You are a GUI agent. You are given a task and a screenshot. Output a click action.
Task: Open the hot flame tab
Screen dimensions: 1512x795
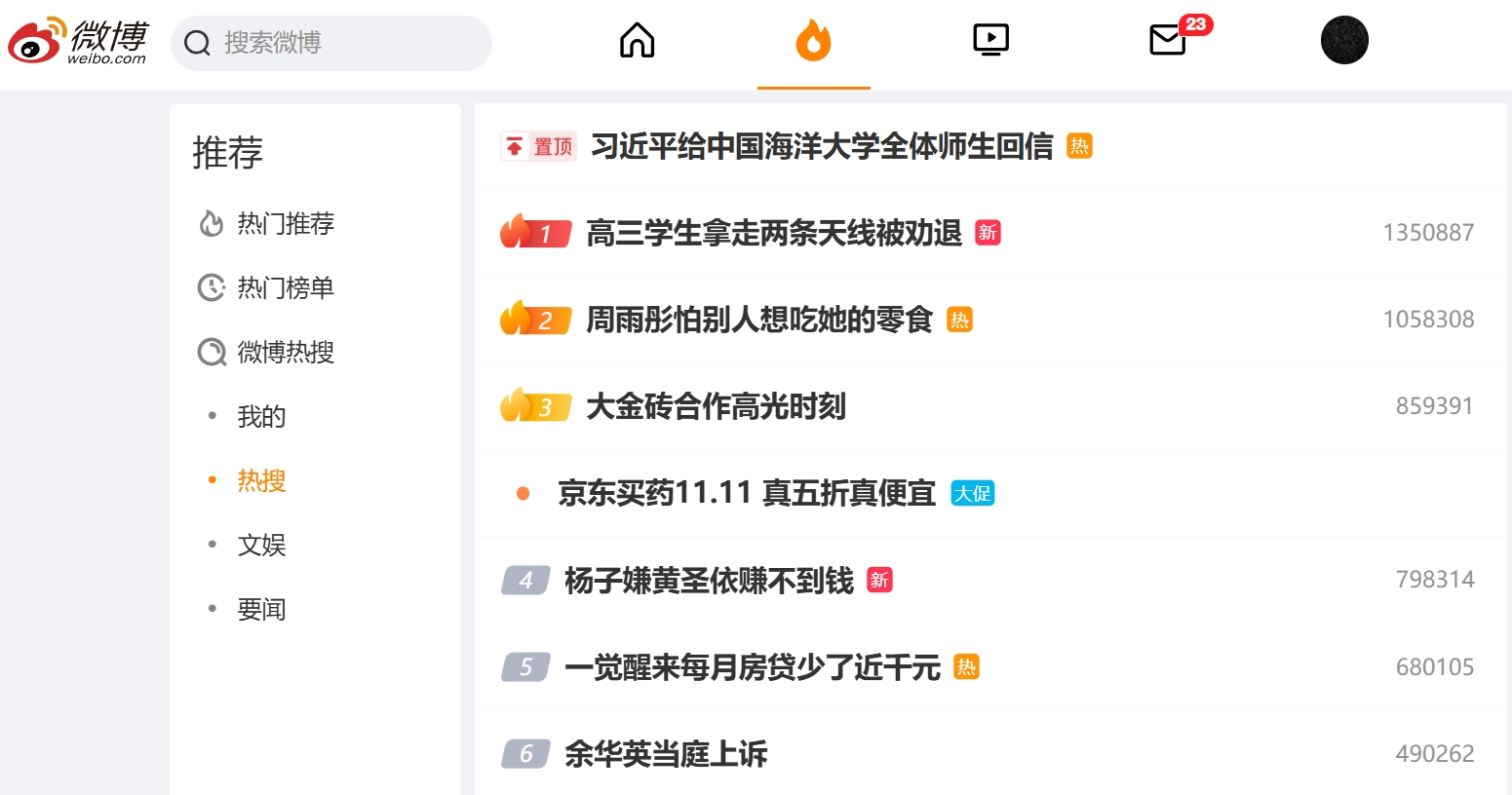(813, 42)
